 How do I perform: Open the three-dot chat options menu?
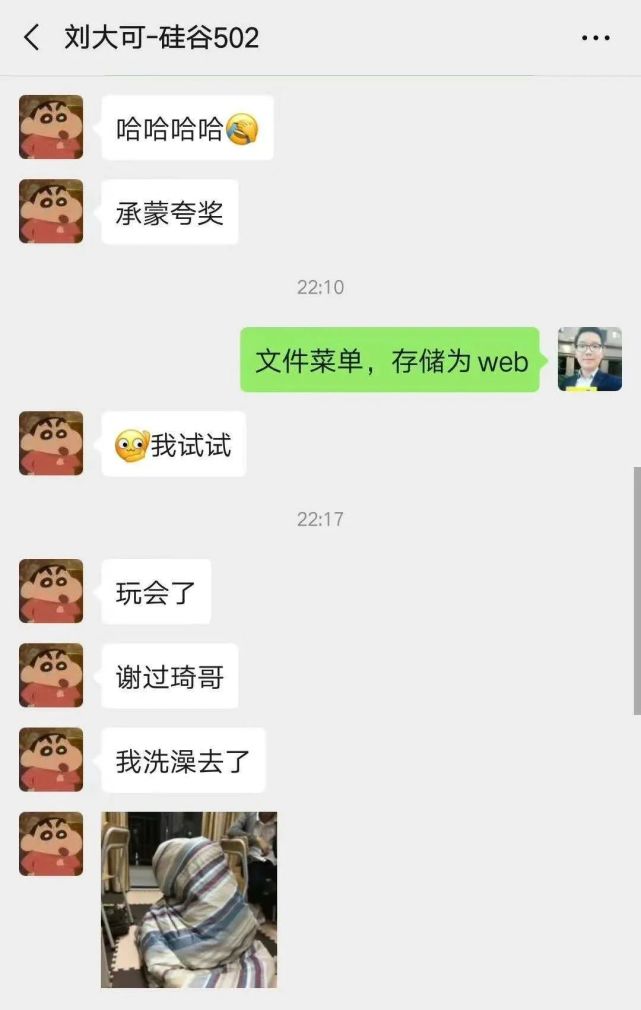pos(595,38)
